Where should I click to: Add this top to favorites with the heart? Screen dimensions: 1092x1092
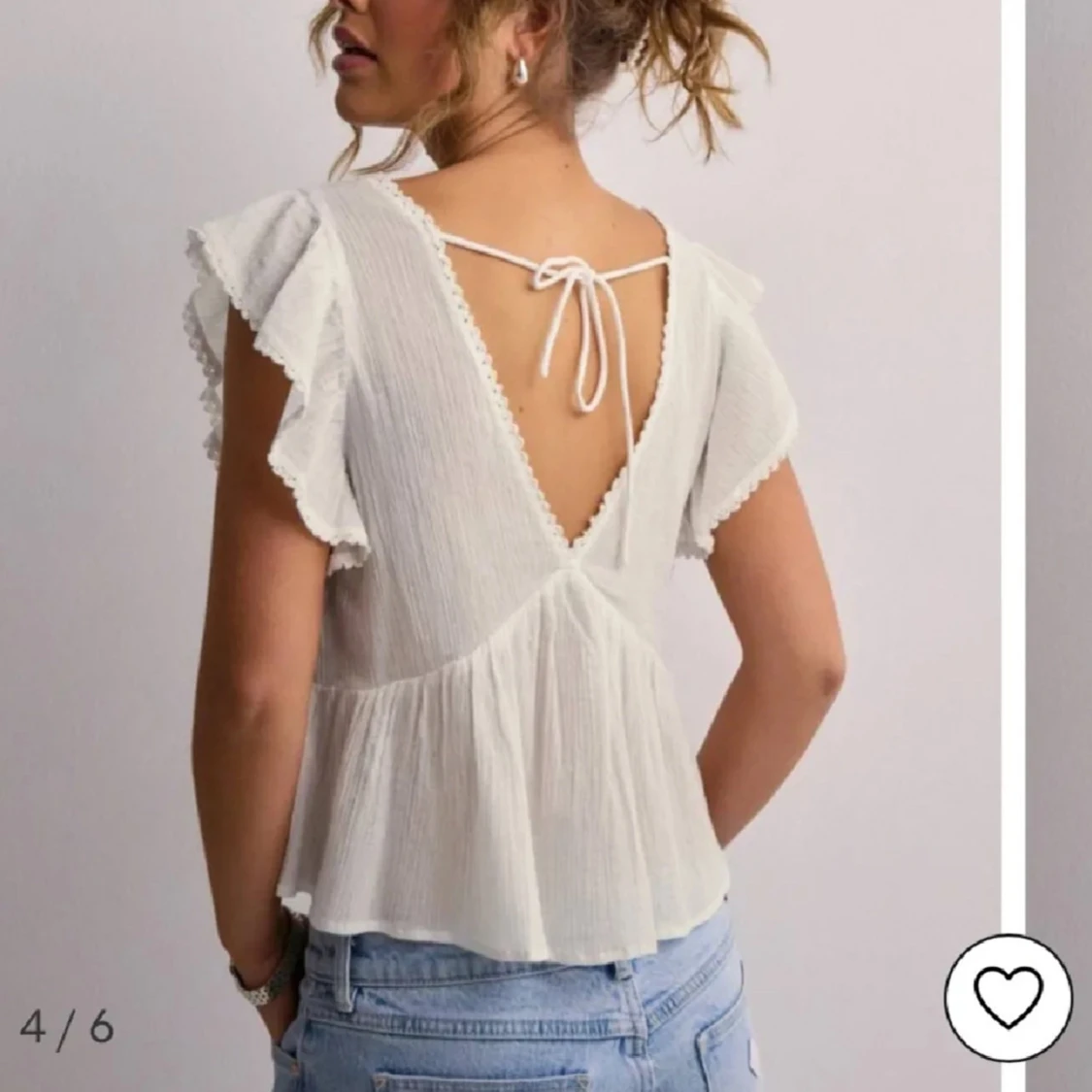pos(1009,998)
